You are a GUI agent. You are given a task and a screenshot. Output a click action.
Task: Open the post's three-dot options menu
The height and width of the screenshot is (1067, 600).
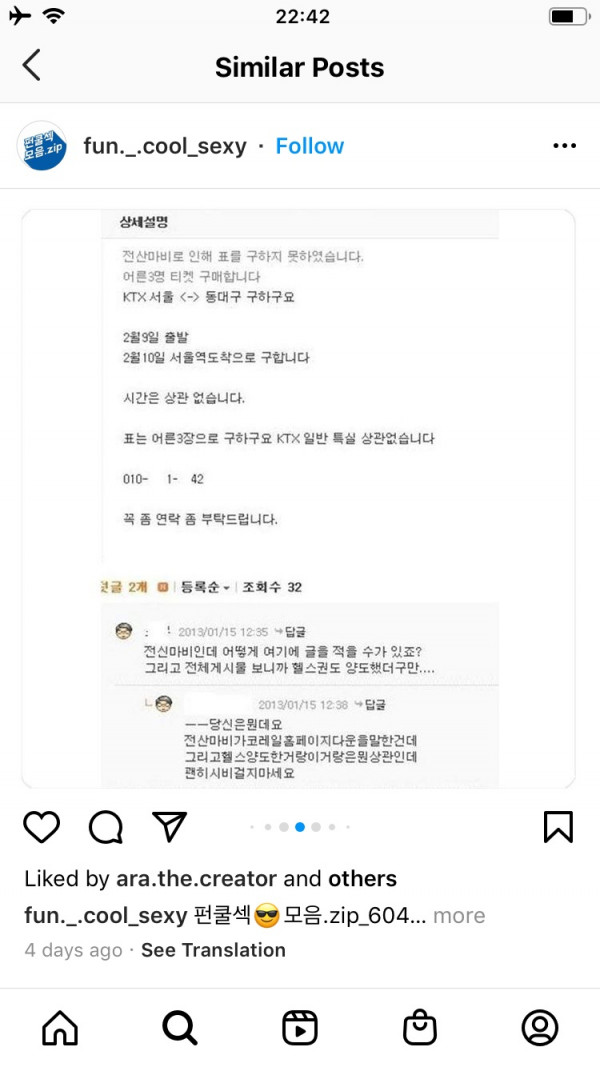(564, 146)
